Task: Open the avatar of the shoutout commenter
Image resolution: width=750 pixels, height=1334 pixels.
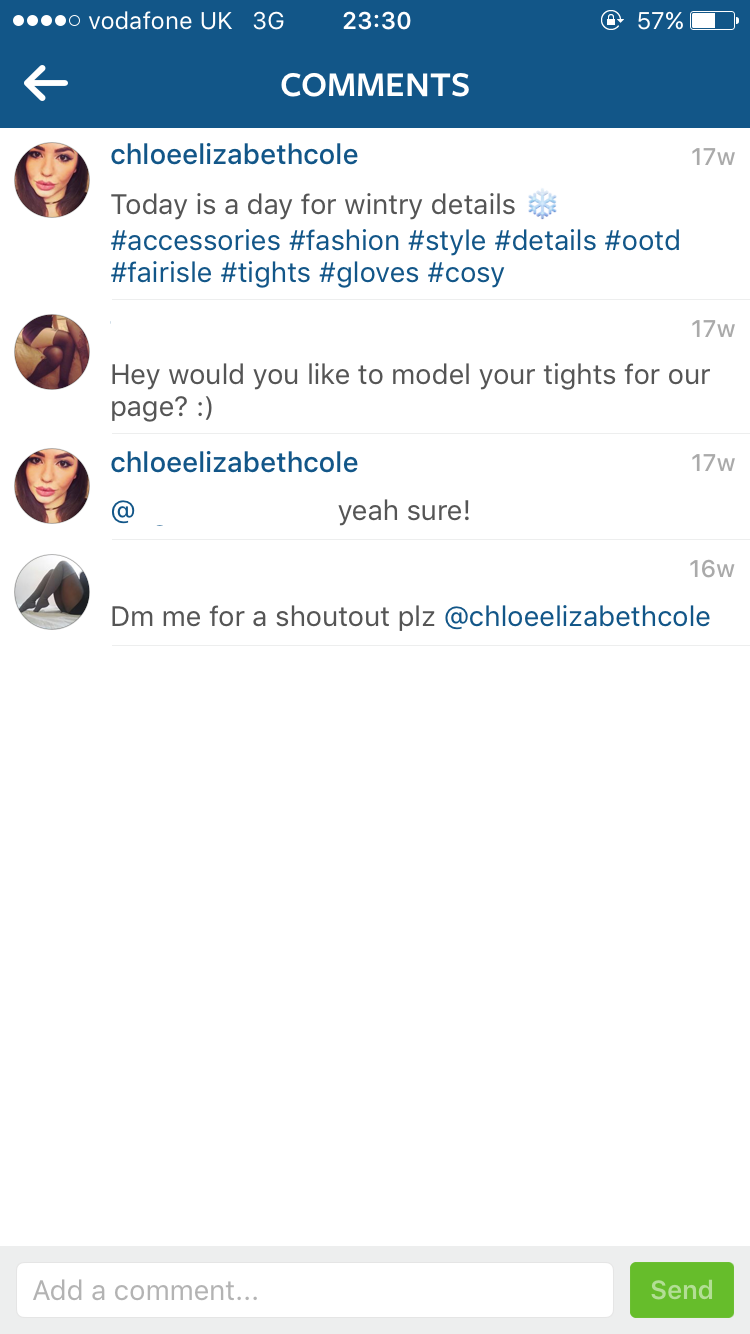Action: pyautogui.click(x=52, y=592)
